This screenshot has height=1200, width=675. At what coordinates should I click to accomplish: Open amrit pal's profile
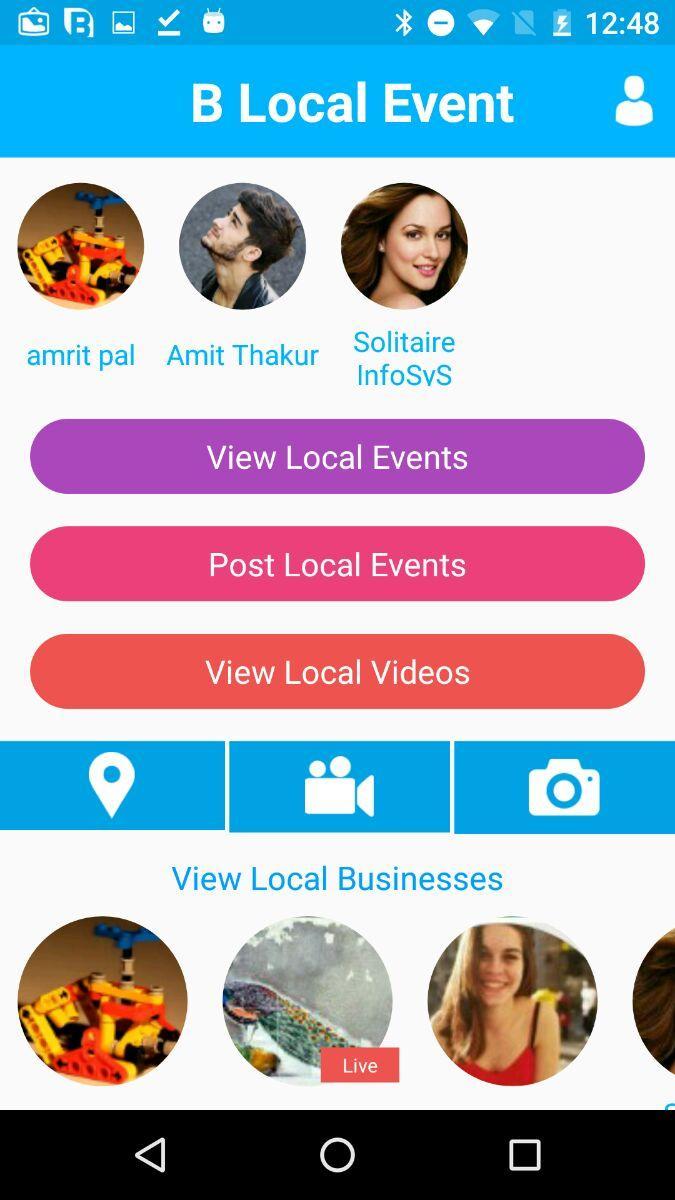(x=80, y=246)
